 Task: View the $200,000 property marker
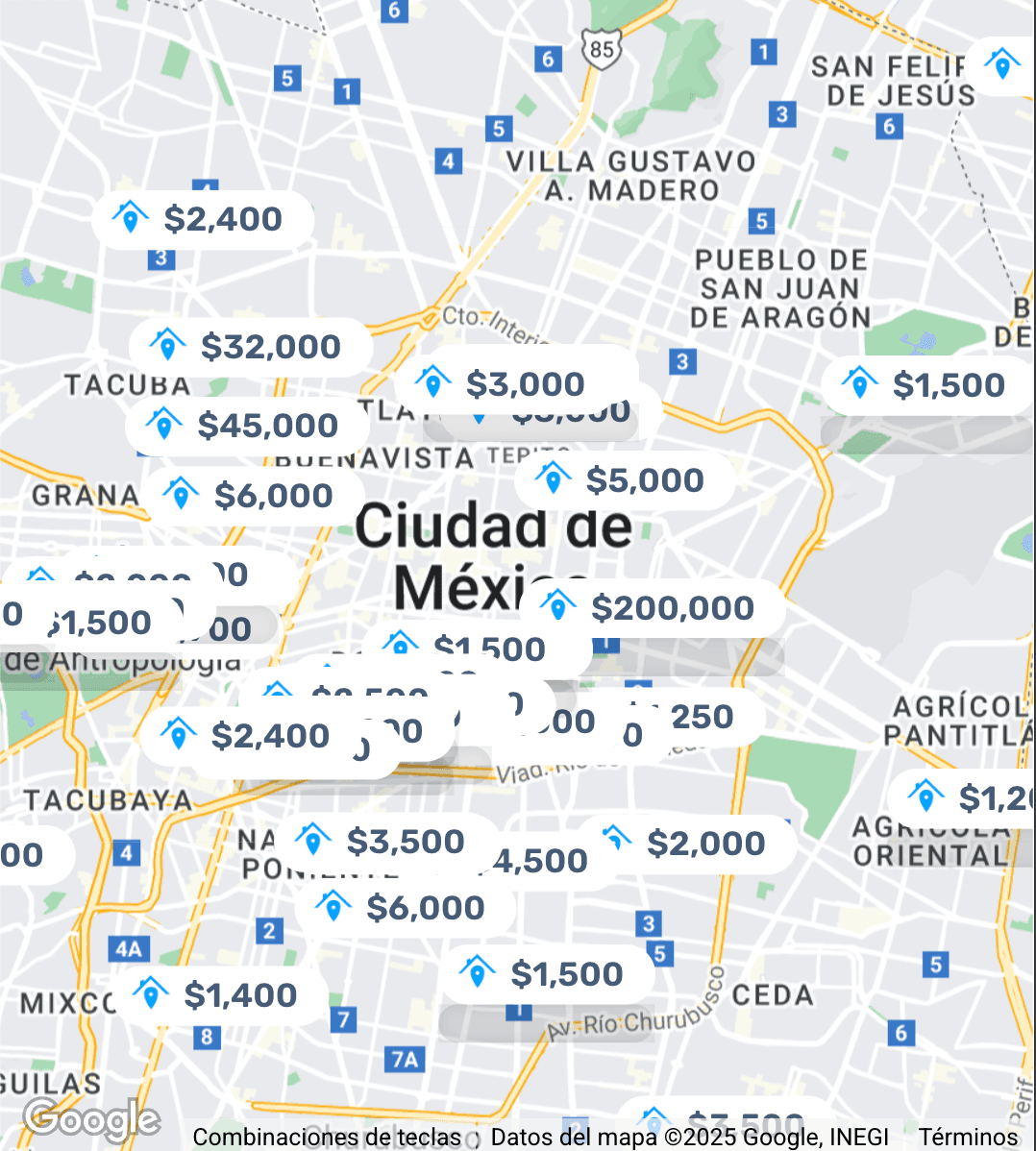[x=654, y=608]
